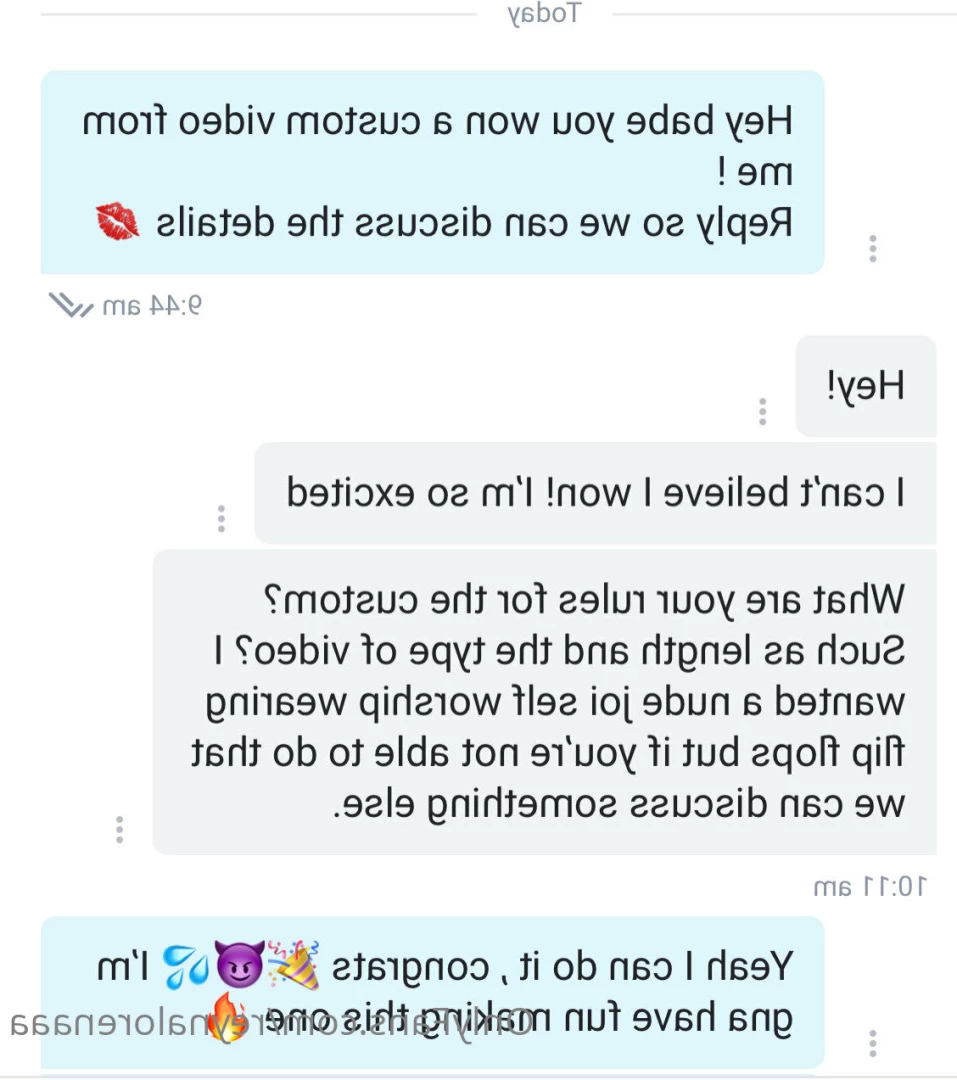
Task: Open options for the 'What are your rules' message
Action: [119, 829]
